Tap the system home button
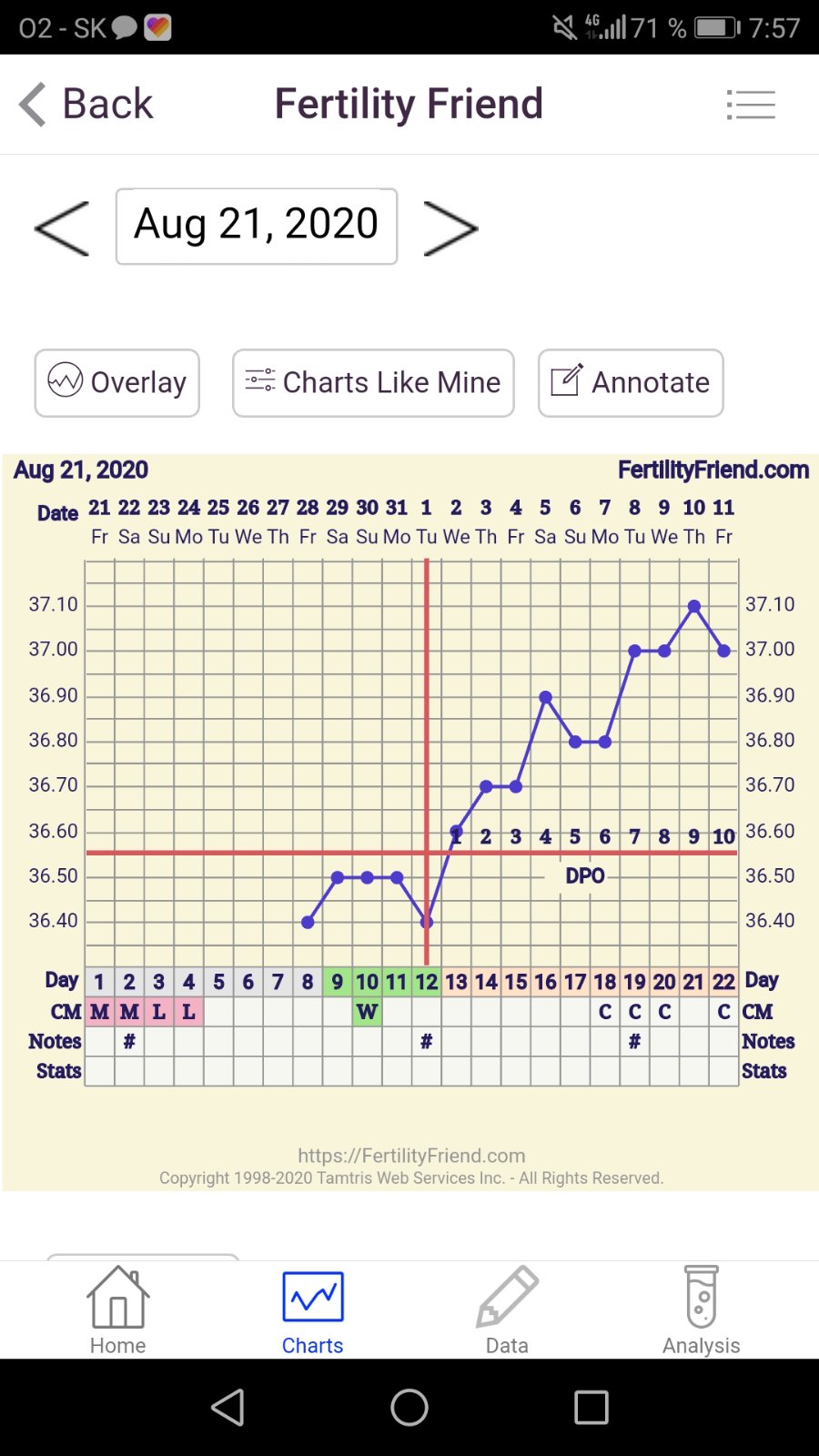This screenshot has width=819, height=1456. tap(409, 1407)
